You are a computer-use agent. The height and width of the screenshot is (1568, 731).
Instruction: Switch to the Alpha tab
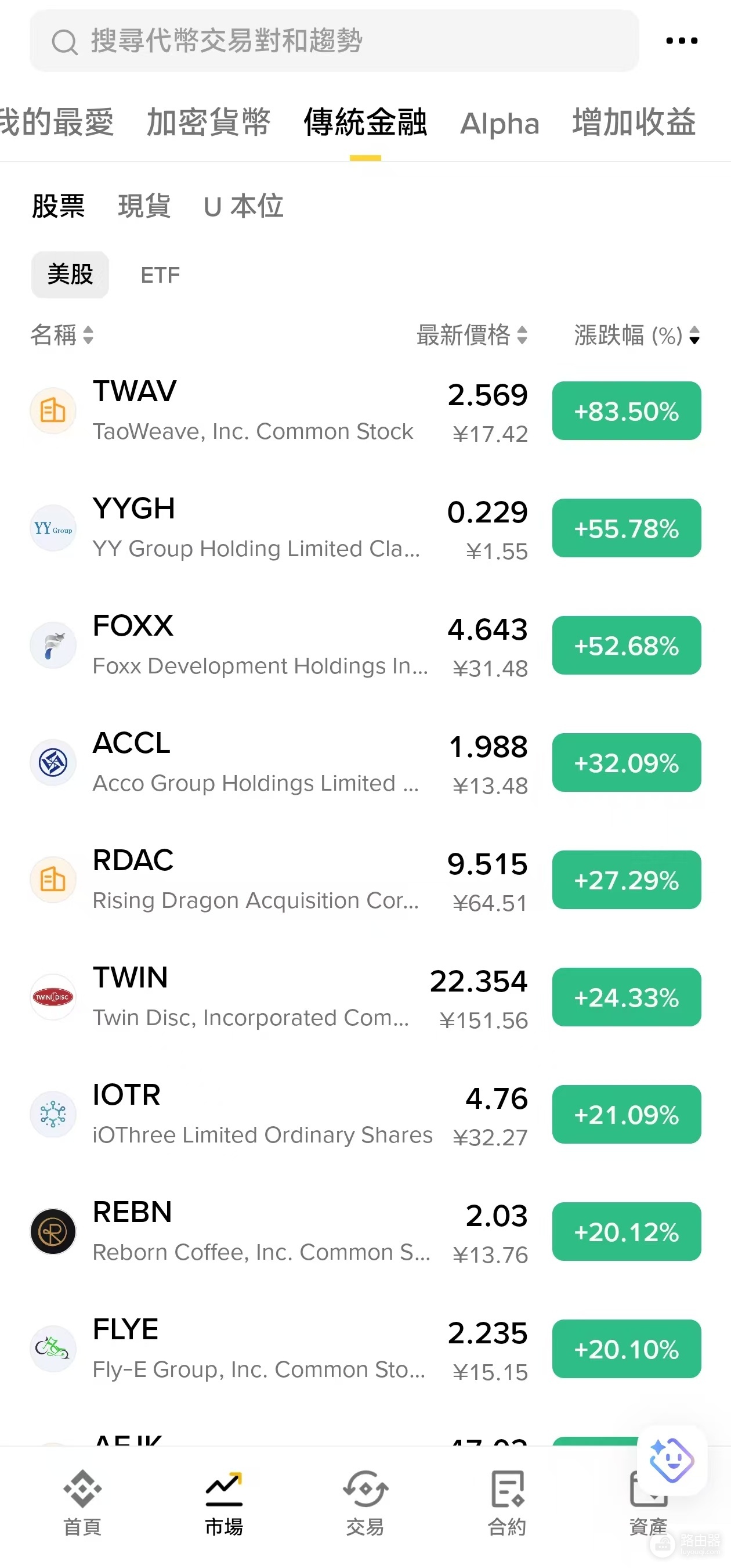click(x=500, y=124)
